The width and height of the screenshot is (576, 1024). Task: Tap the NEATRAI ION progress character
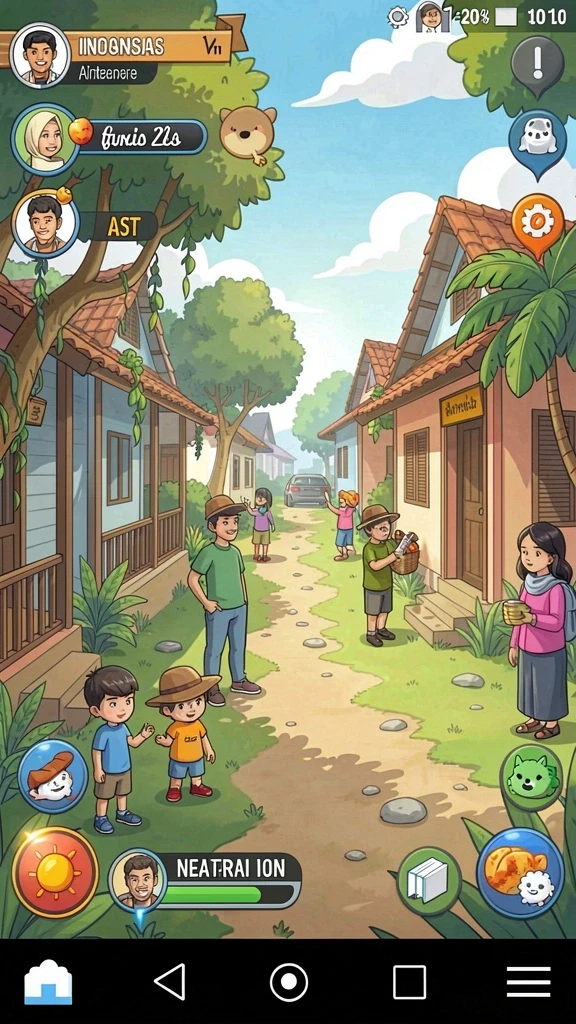(138, 879)
